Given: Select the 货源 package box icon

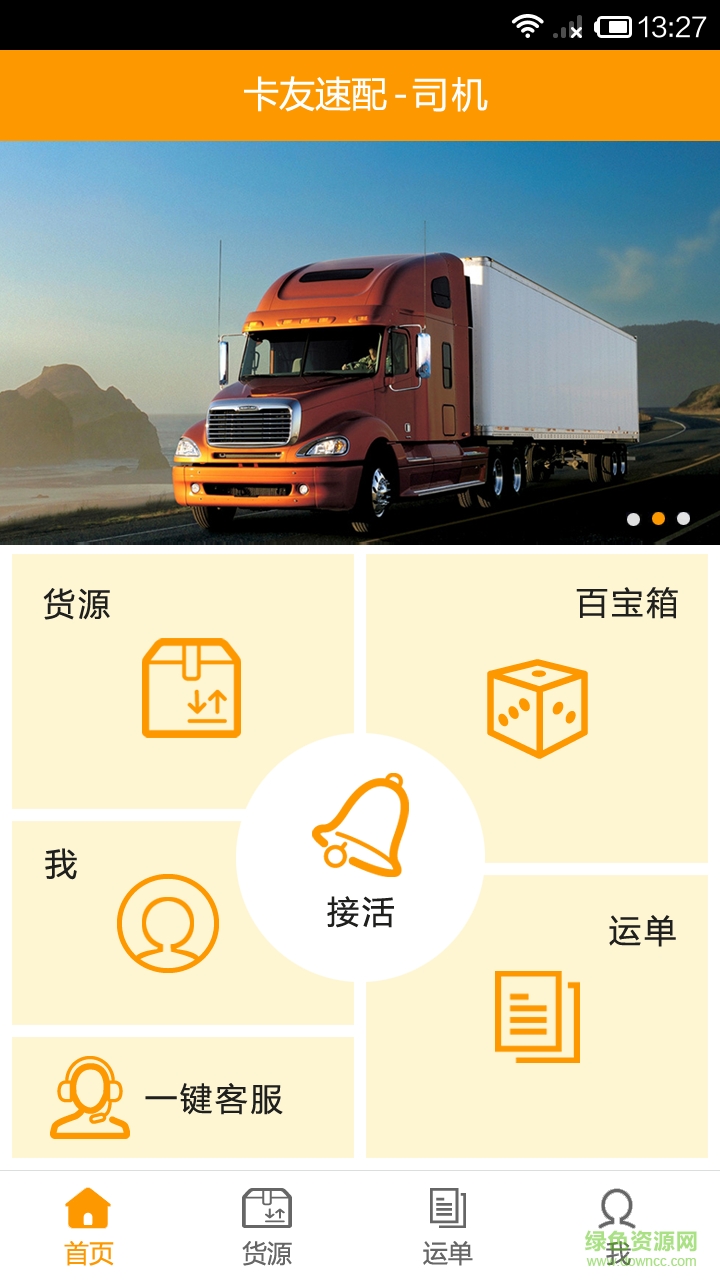Looking at the screenshot, I should [x=193, y=688].
